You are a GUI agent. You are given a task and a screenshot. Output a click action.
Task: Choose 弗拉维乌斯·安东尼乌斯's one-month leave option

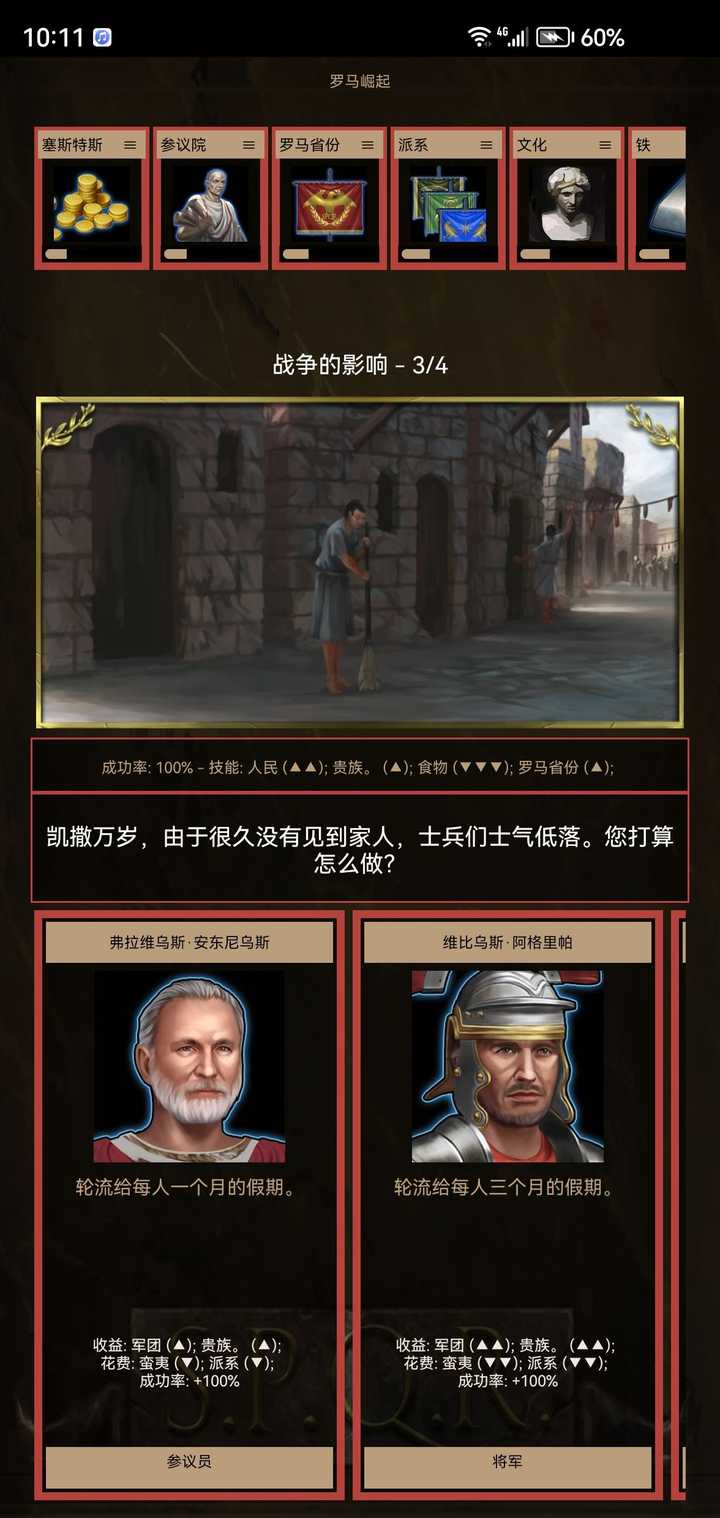pos(189,1205)
